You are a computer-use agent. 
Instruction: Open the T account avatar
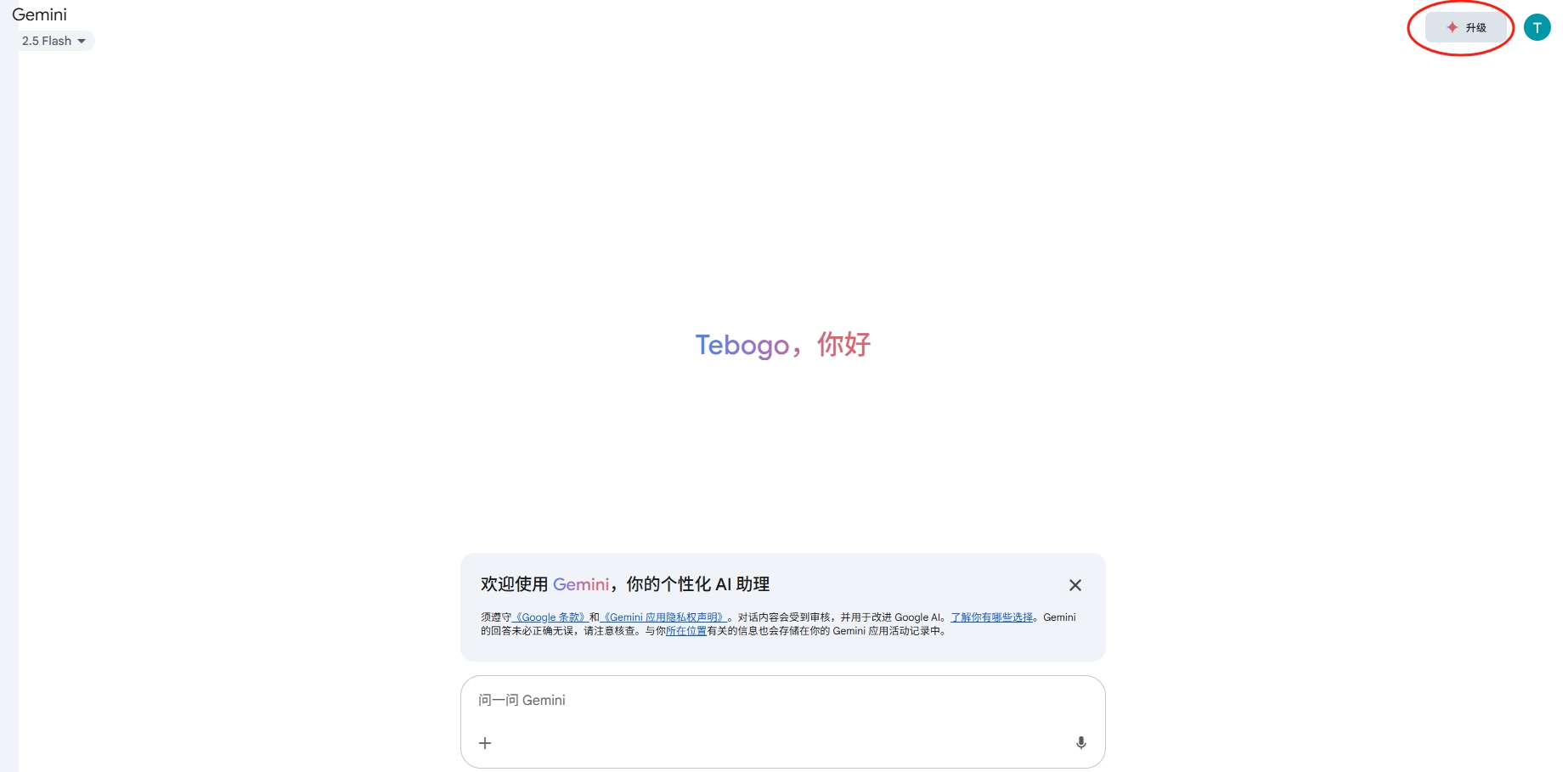(1537, 27)
